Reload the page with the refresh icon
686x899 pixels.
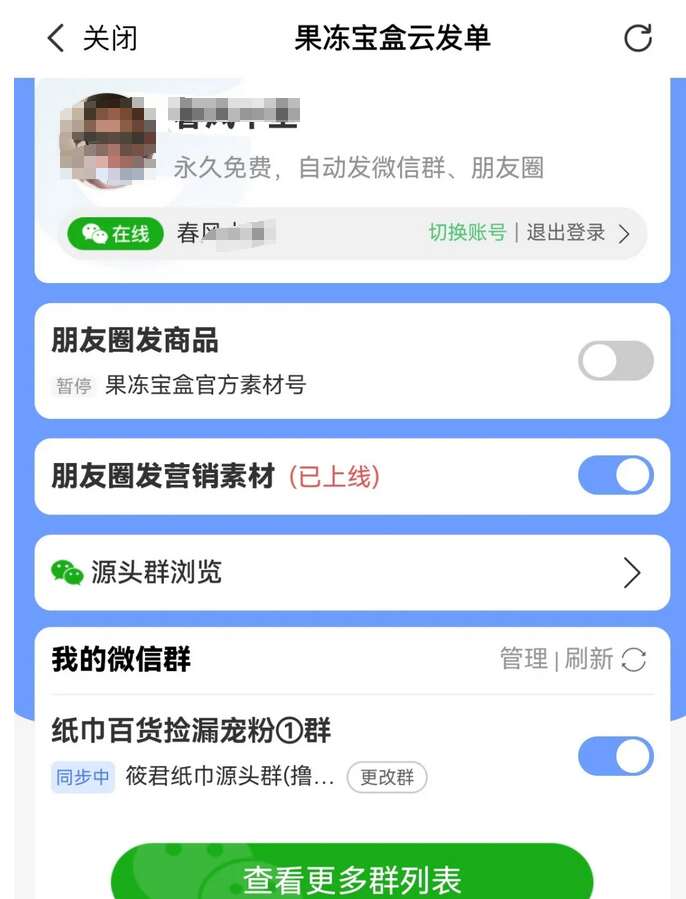637,39
